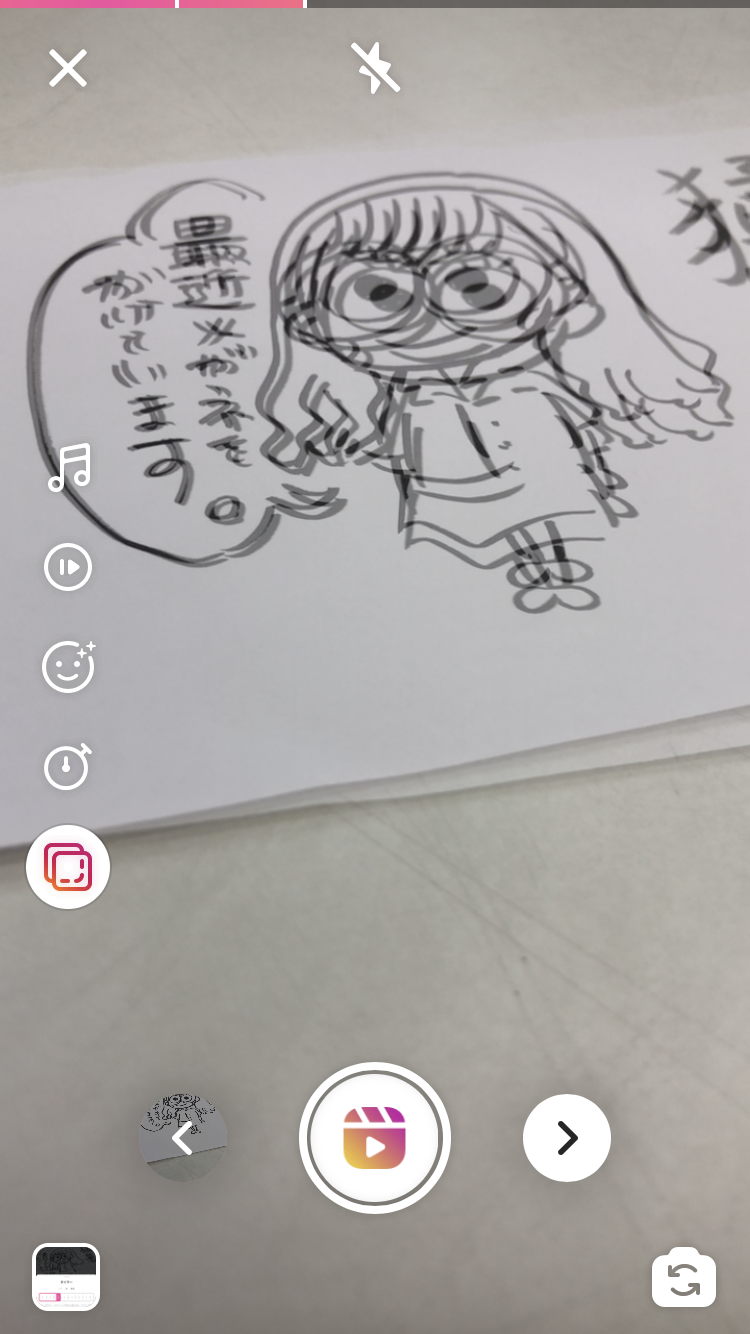
Task: Set the recording timer
Action: [68, 767]
